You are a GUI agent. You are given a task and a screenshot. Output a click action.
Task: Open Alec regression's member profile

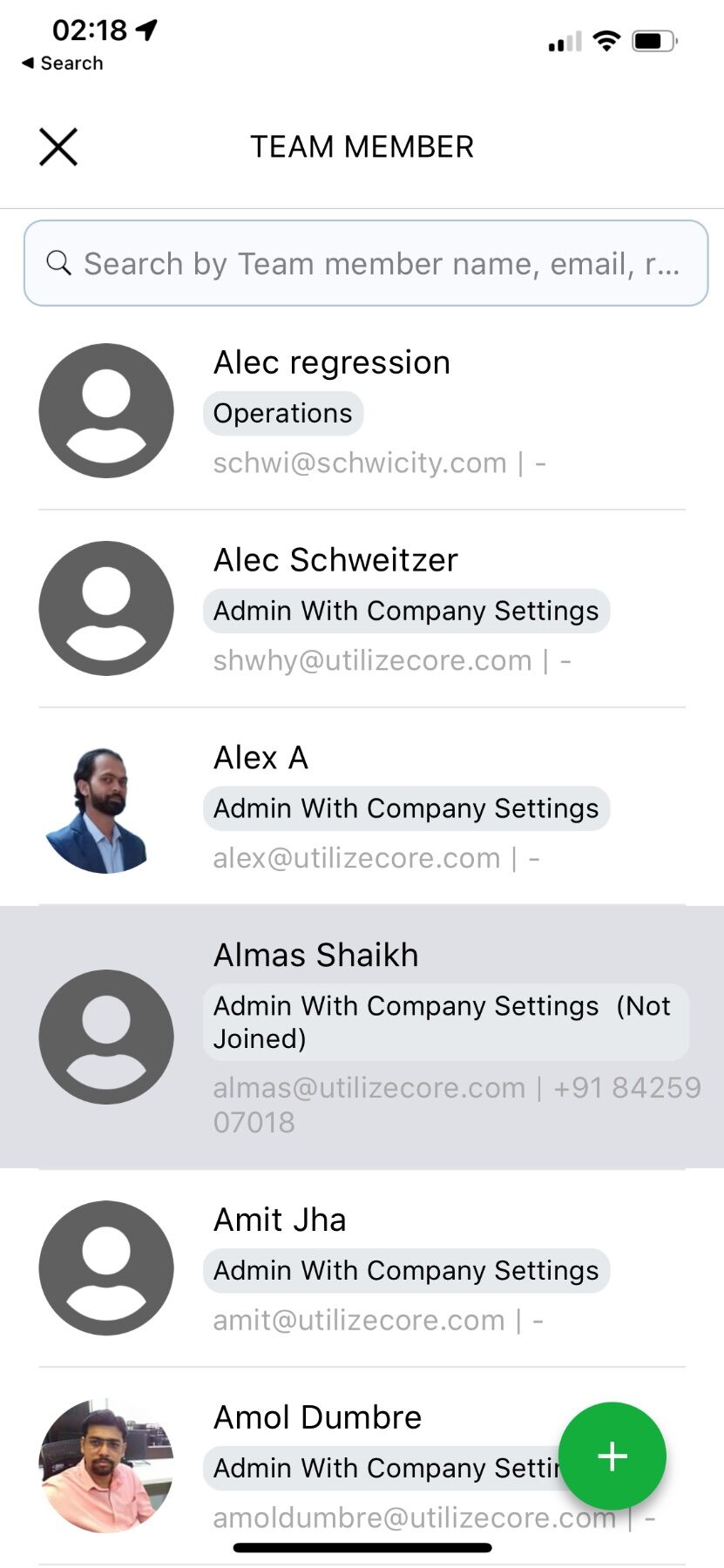point(362,411)
